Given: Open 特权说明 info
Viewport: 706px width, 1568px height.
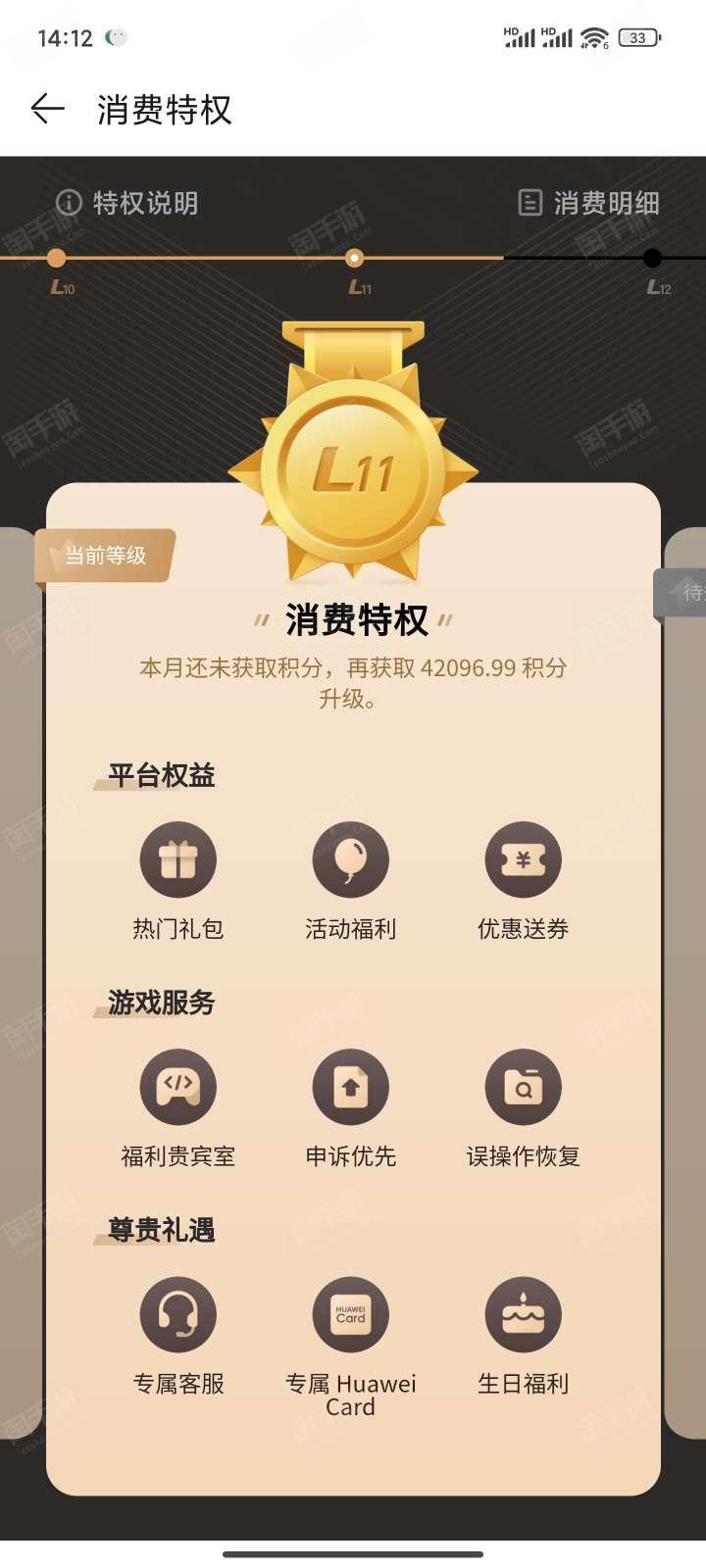Looking at the screenshot, I should point(126,203).
